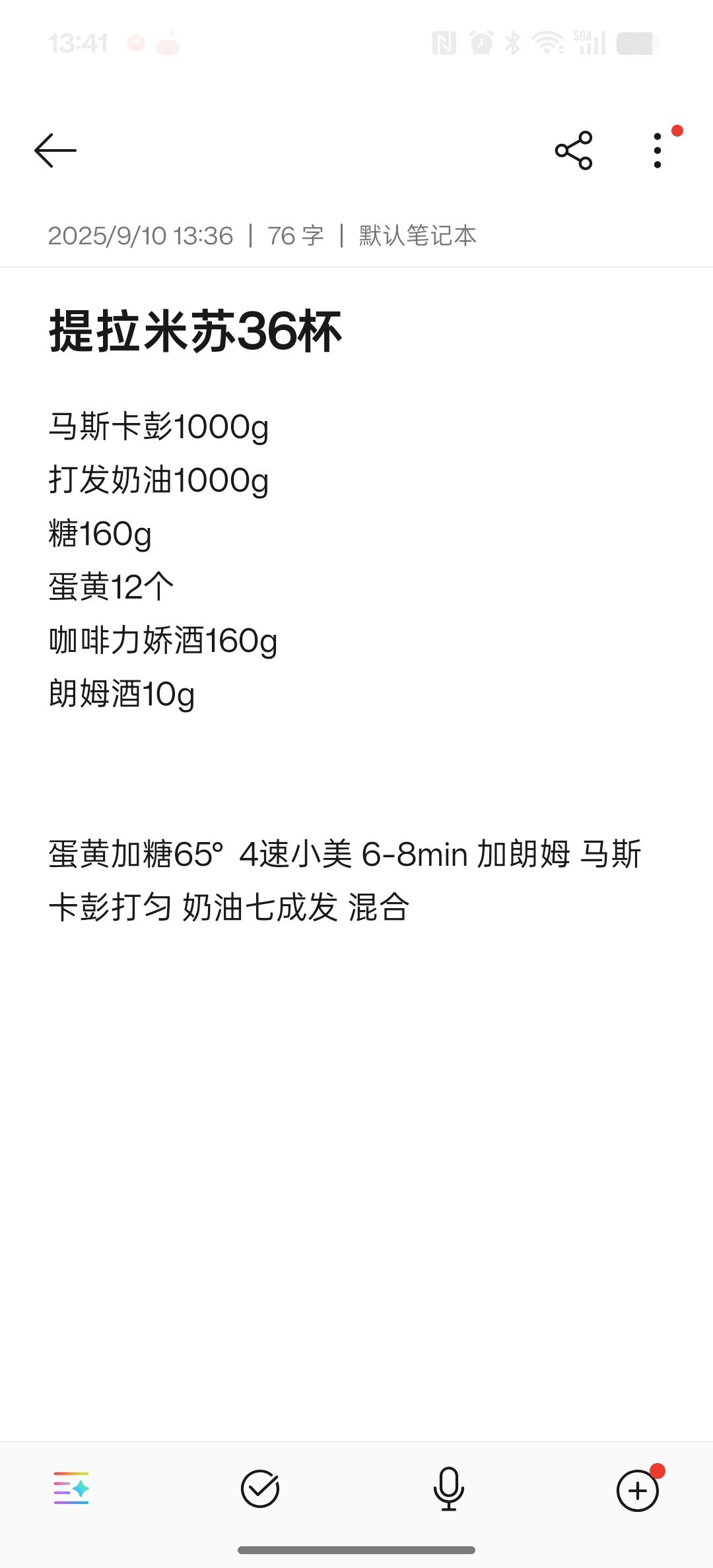Change the notebook 默认笔记本
Viewport: 713px width, 1568px height.
coord(417,236)
